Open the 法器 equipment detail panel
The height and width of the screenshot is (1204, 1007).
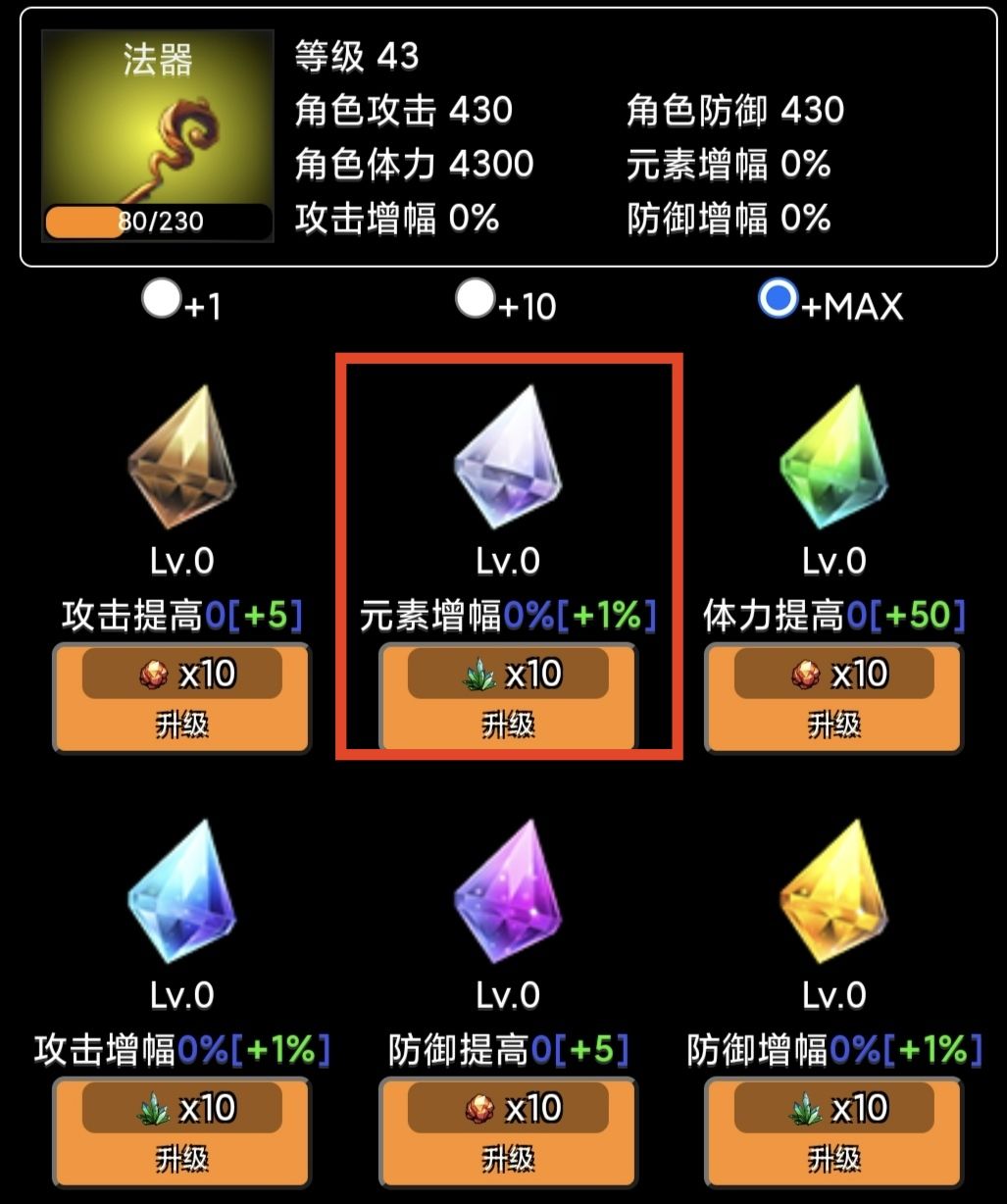tap(157, 61)
